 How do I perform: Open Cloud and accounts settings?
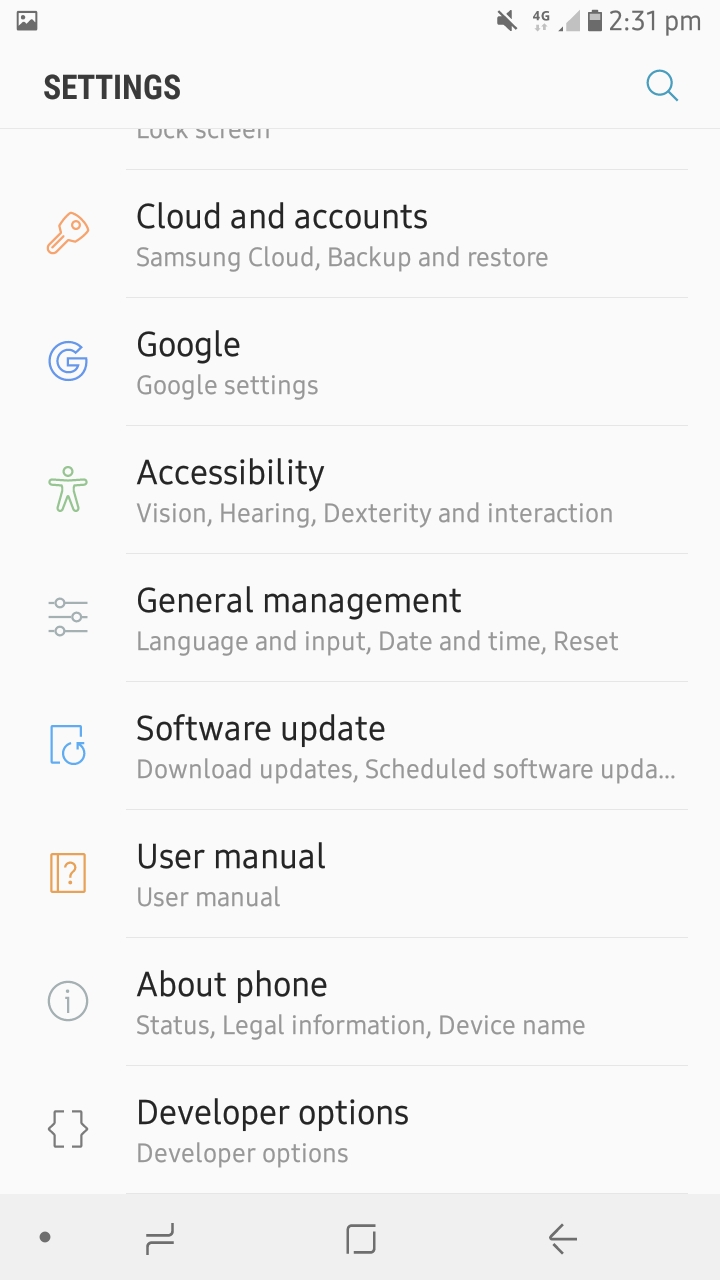tap(360, 234)
